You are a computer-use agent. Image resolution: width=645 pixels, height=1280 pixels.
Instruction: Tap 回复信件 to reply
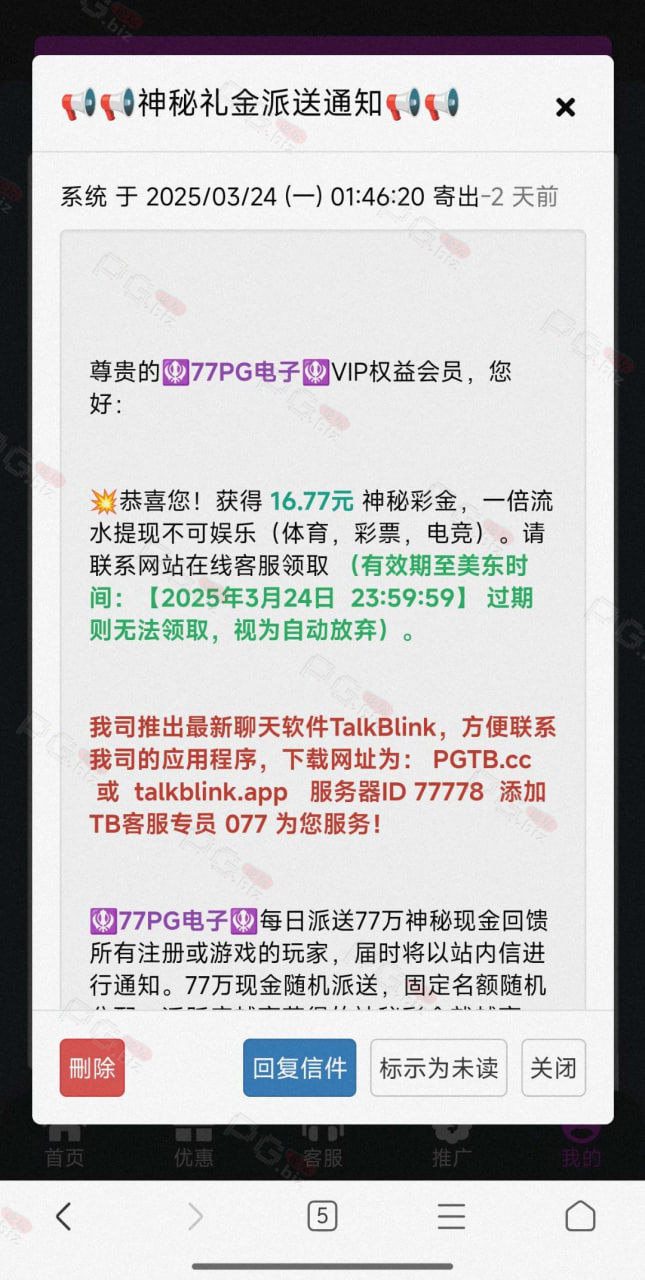coord(299,1067)
